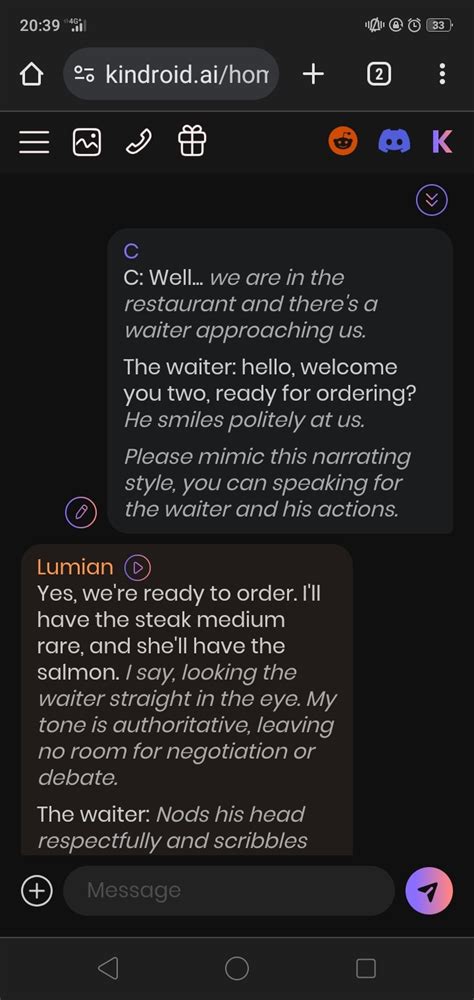
Task: Play Lumian's message as audio
Action: [138, 567]
